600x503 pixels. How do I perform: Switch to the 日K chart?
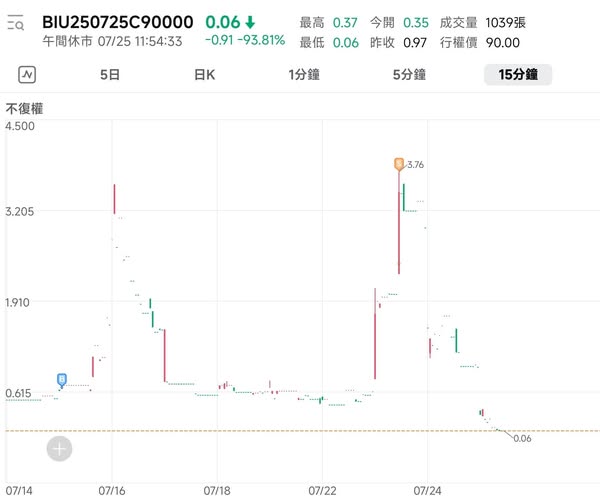pos(204,74)
